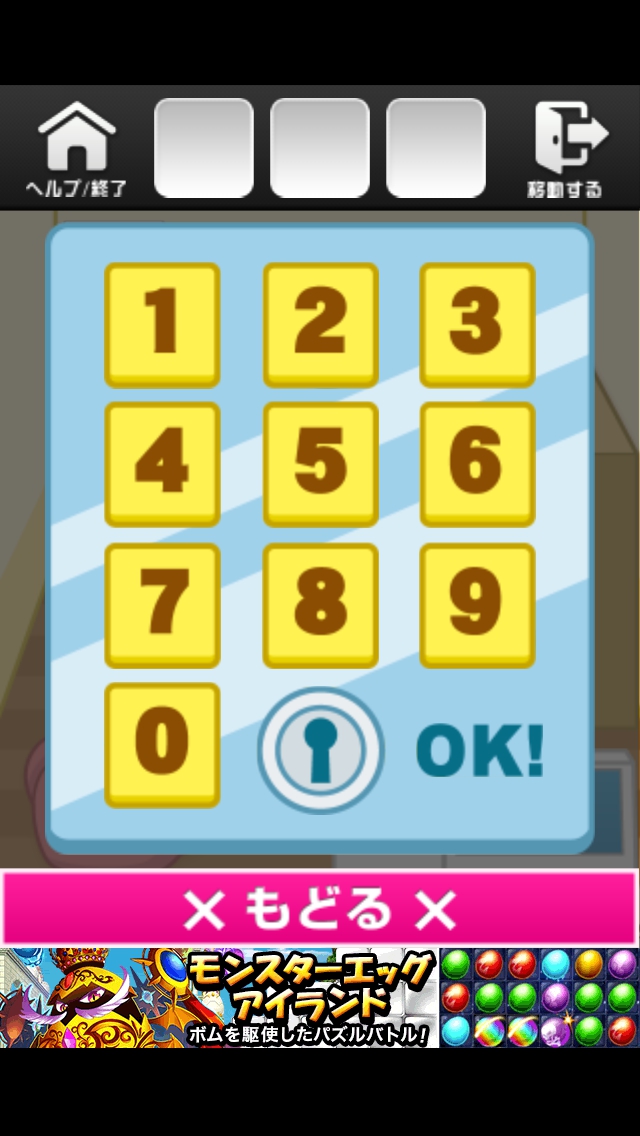Tap the yellow 6 key

tap(477, 464)
